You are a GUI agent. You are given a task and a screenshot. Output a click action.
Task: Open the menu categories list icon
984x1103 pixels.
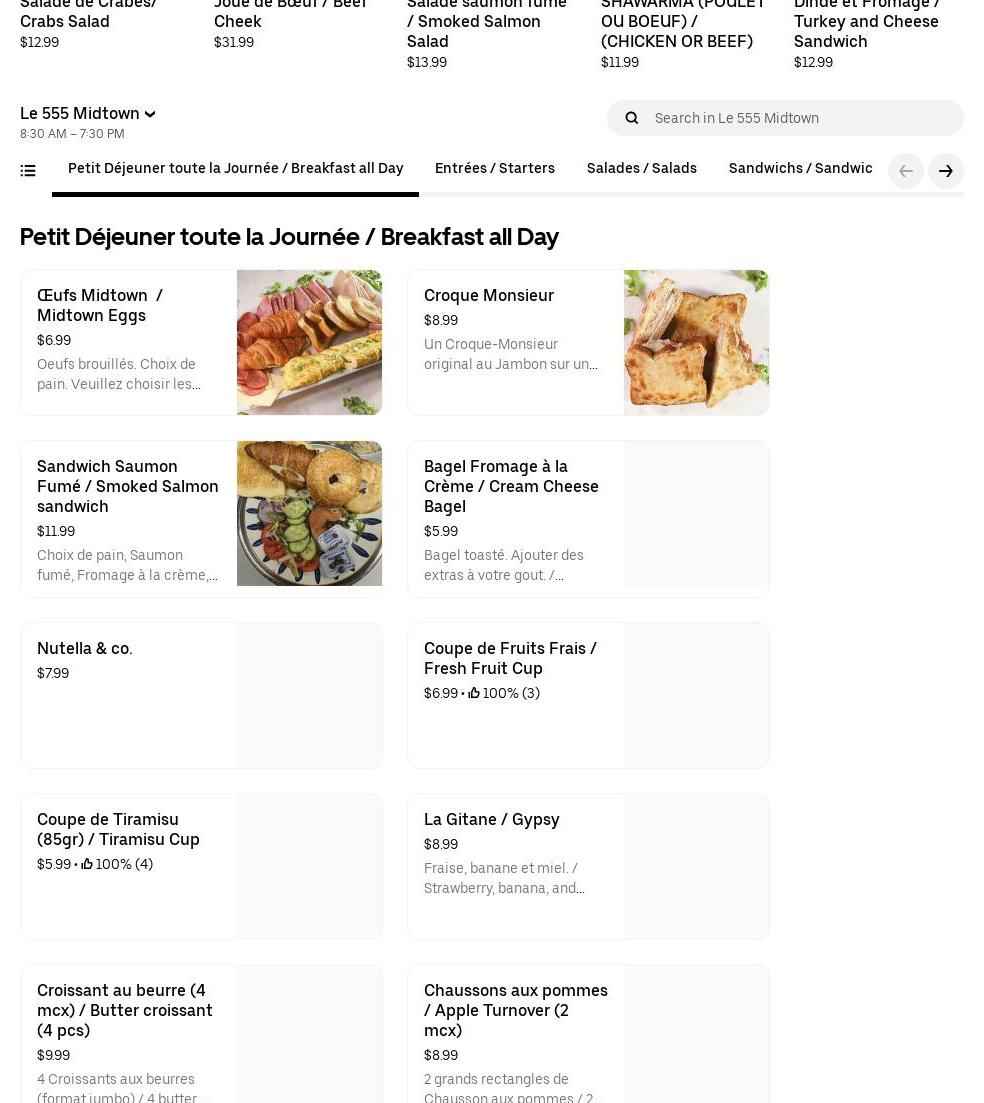(x=28, y=171)
